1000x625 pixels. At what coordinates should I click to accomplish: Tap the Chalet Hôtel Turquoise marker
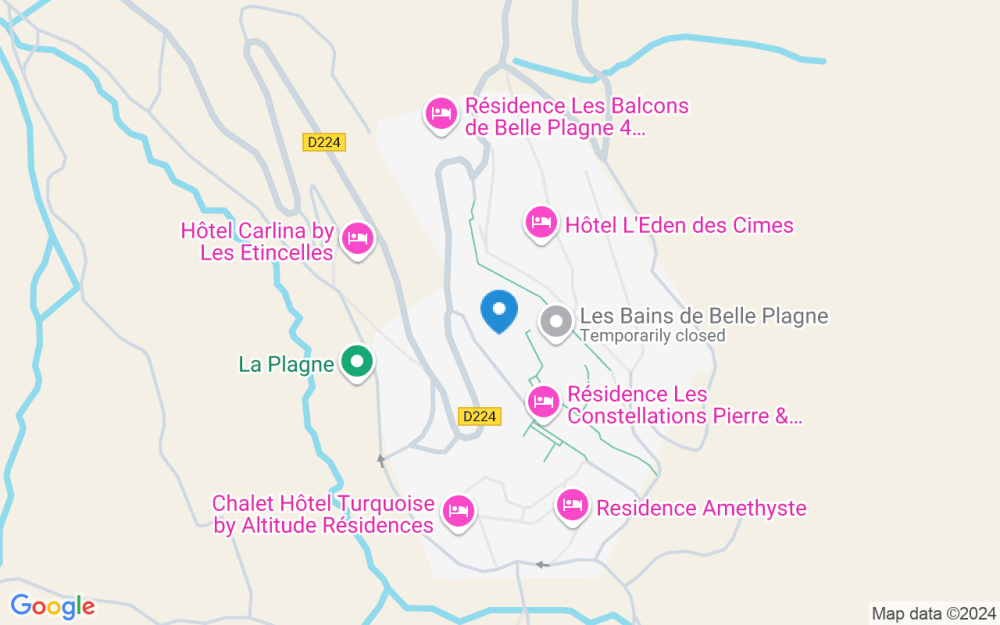(x=459, y=513)
